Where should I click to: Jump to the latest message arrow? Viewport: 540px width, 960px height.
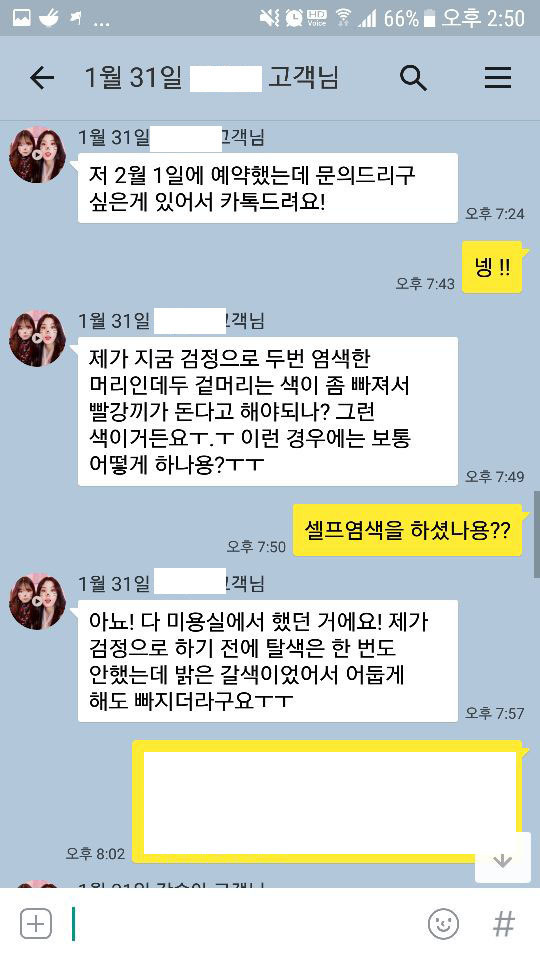[x=503, y=860]
